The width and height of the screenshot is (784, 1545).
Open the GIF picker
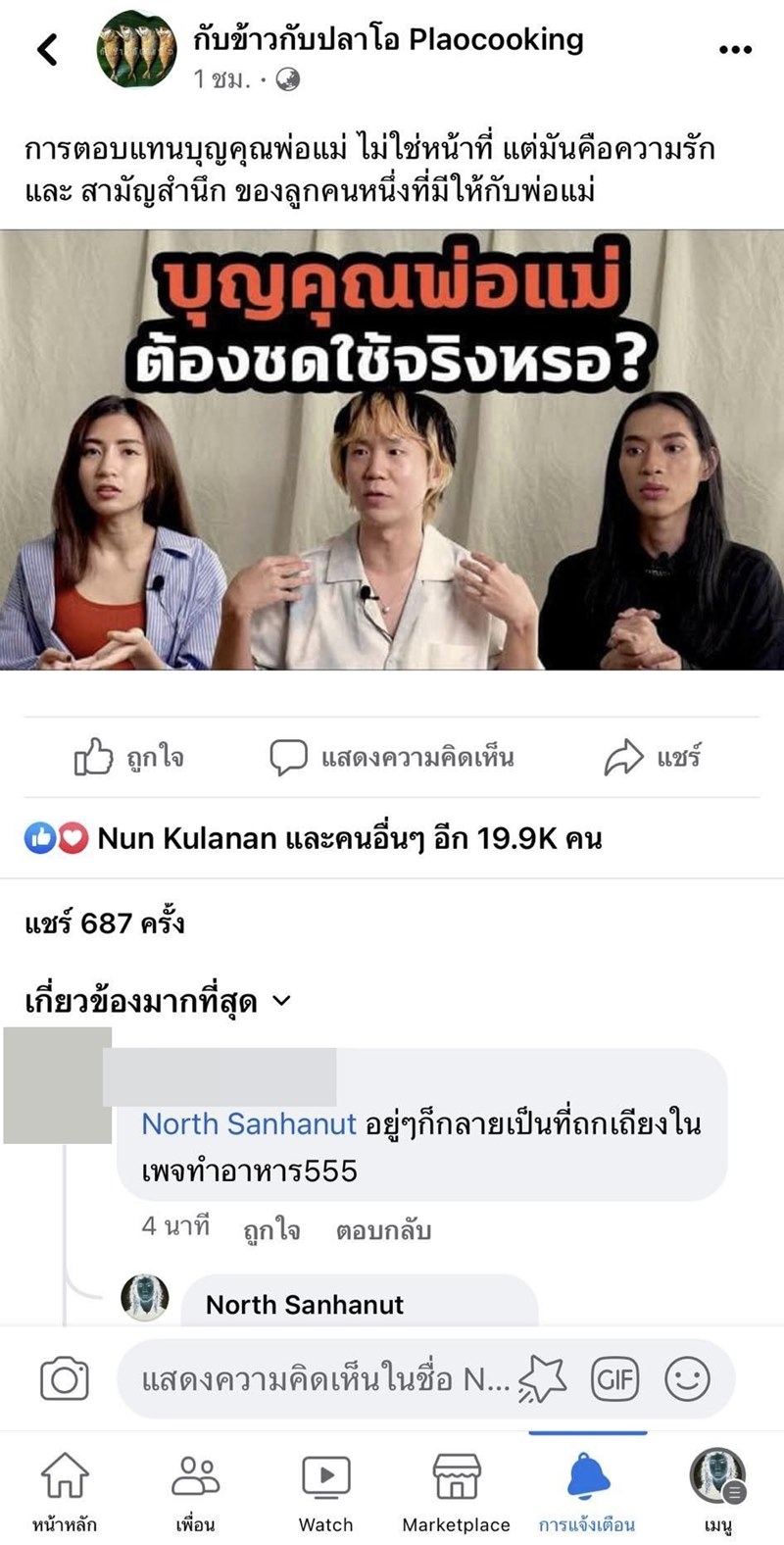(x=615, y=1380)
